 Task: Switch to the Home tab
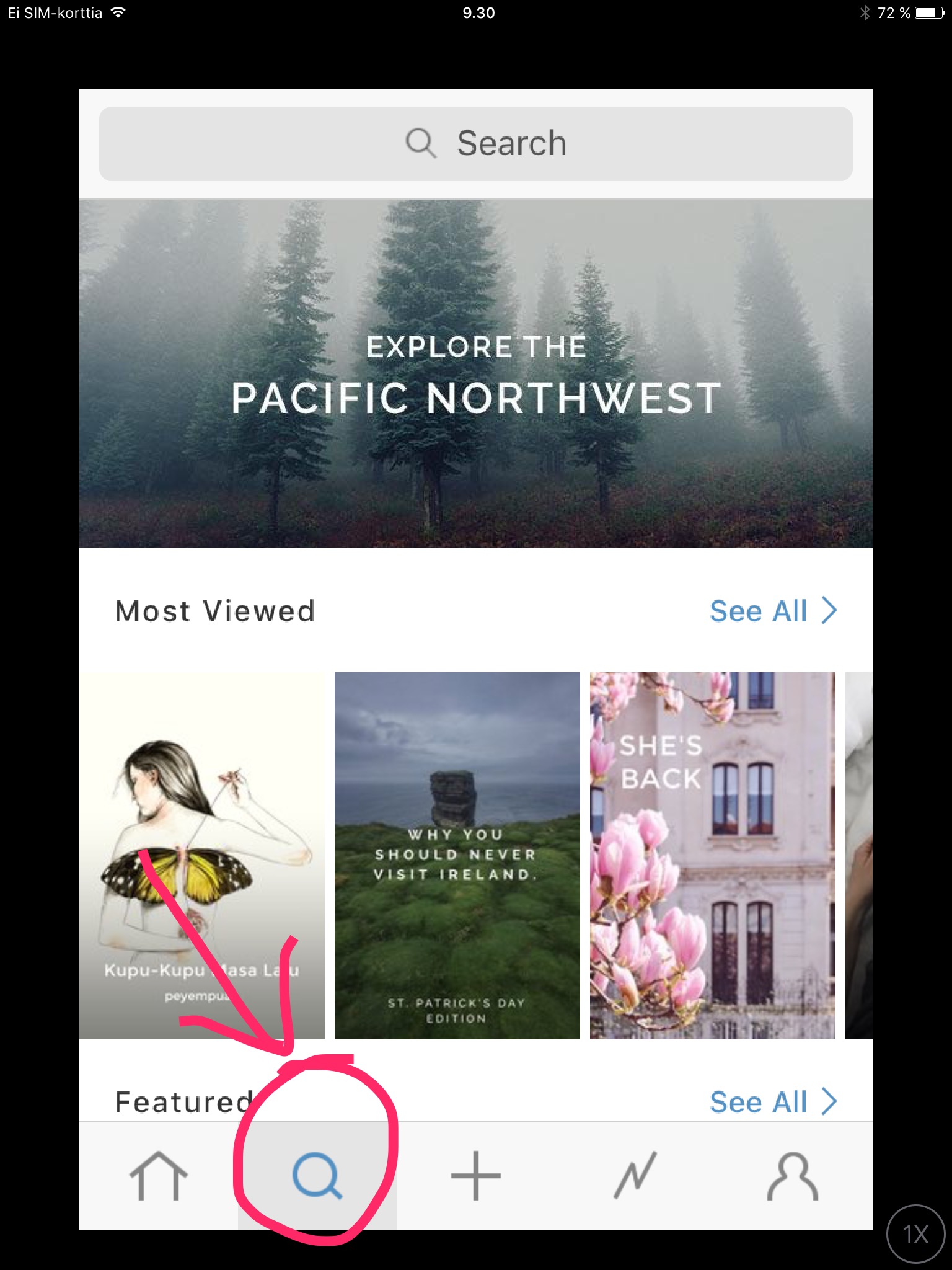(x=159, y=1175)
